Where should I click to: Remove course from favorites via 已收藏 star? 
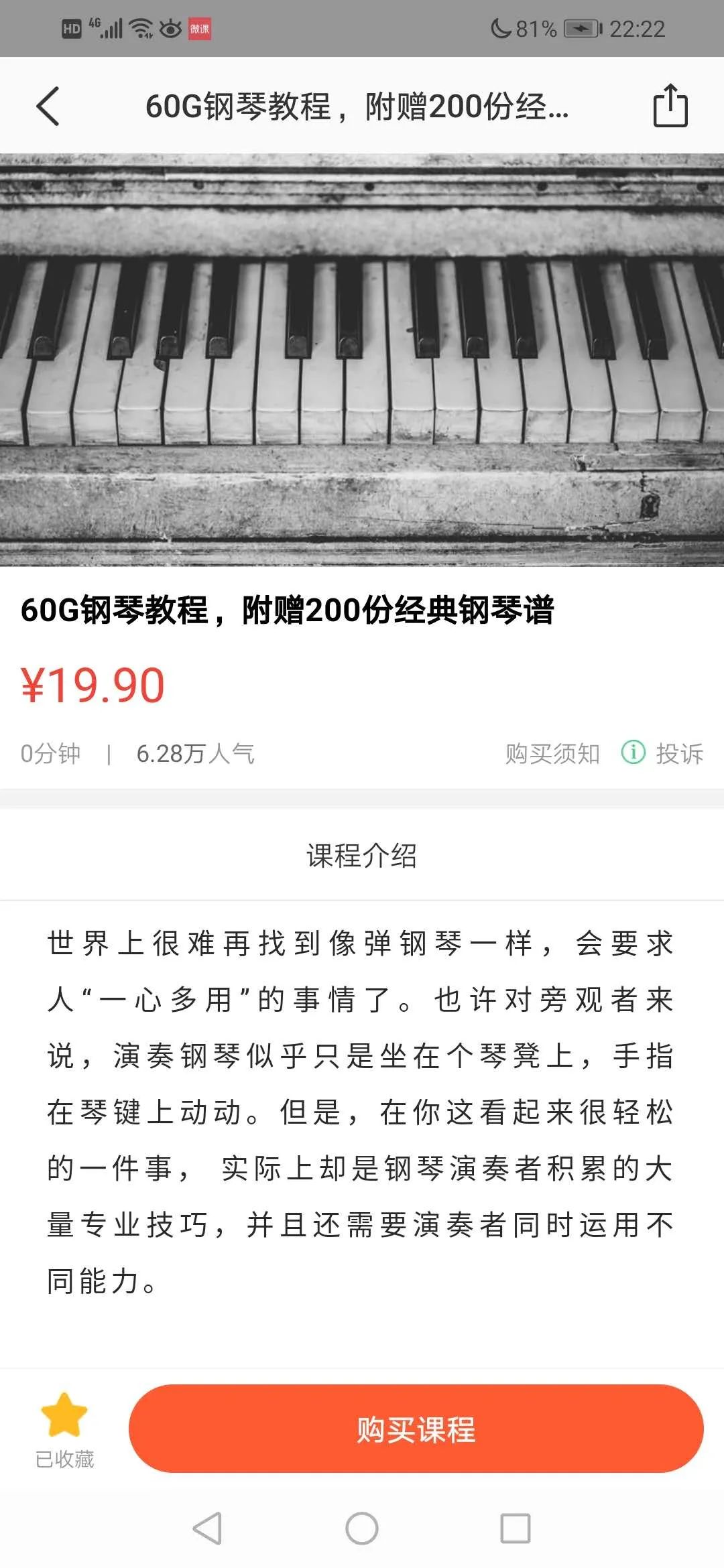coord(64,1429)
